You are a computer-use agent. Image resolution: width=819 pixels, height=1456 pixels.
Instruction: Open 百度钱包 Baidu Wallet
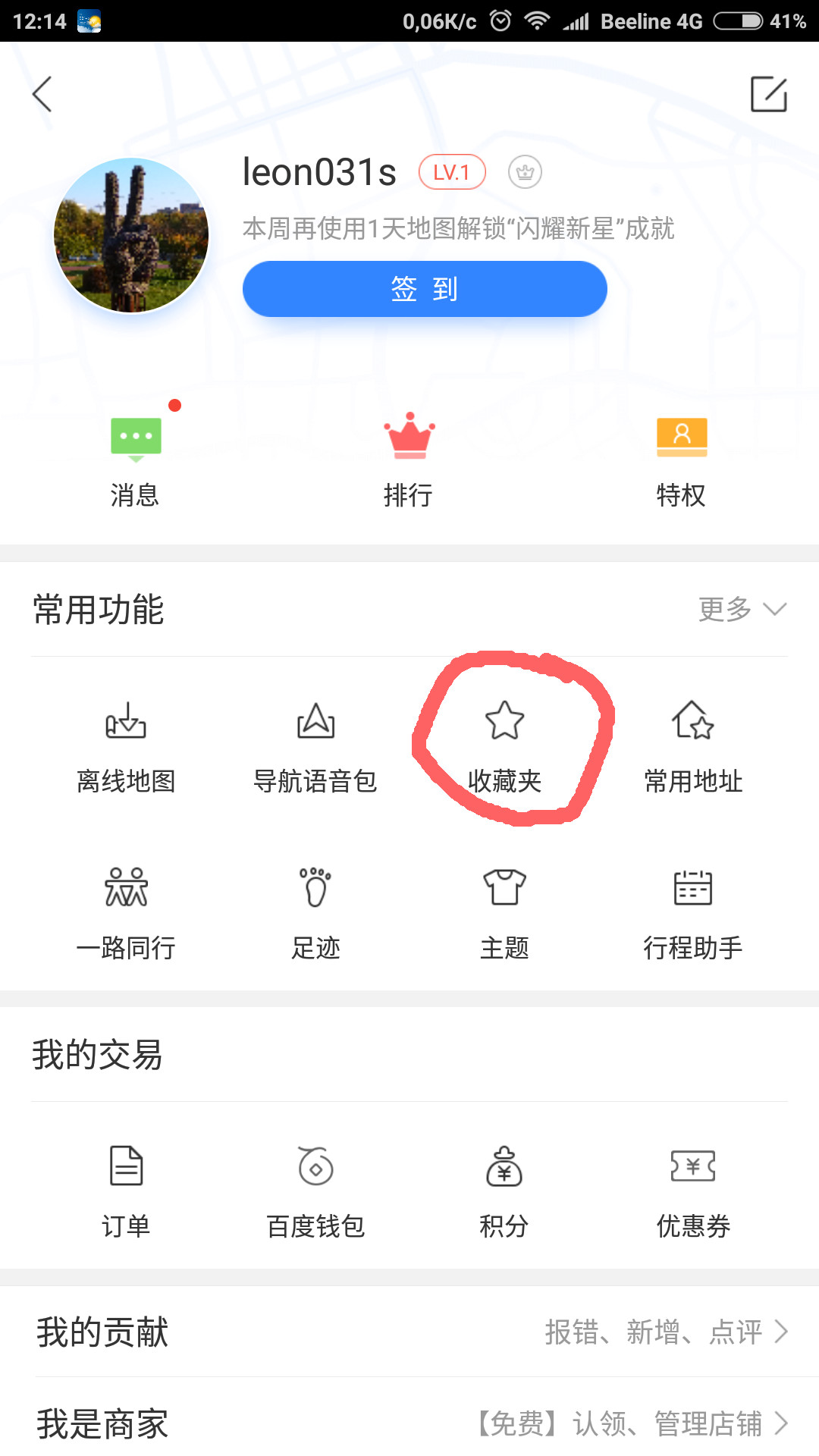coord(315,1192)
